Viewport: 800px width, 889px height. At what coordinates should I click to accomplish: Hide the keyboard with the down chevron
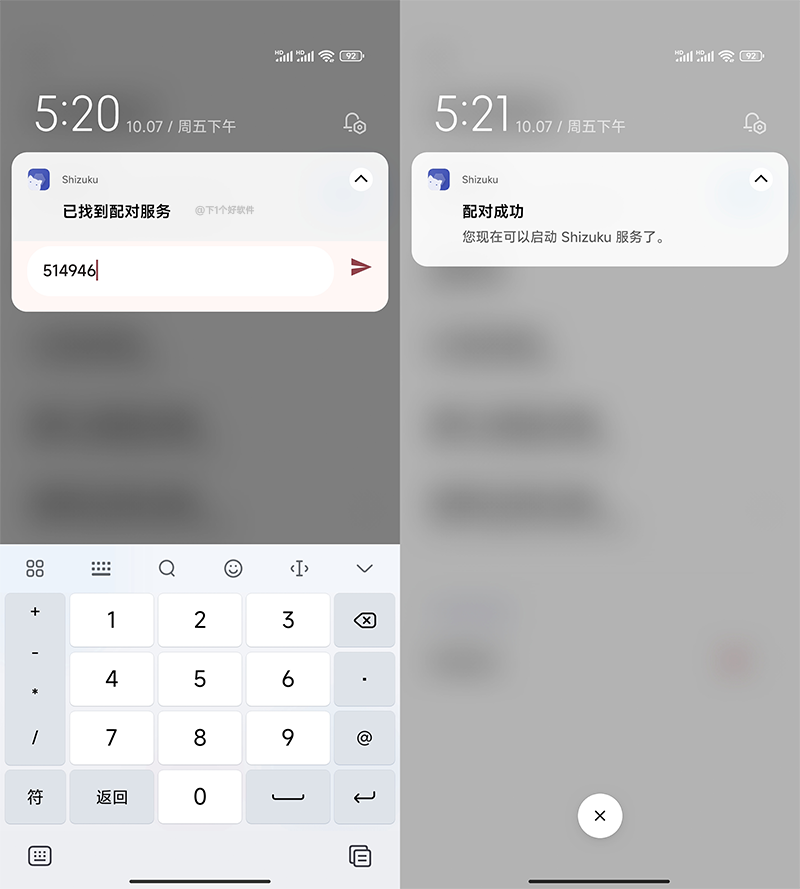pyautogui.click(x=364, y=568)
